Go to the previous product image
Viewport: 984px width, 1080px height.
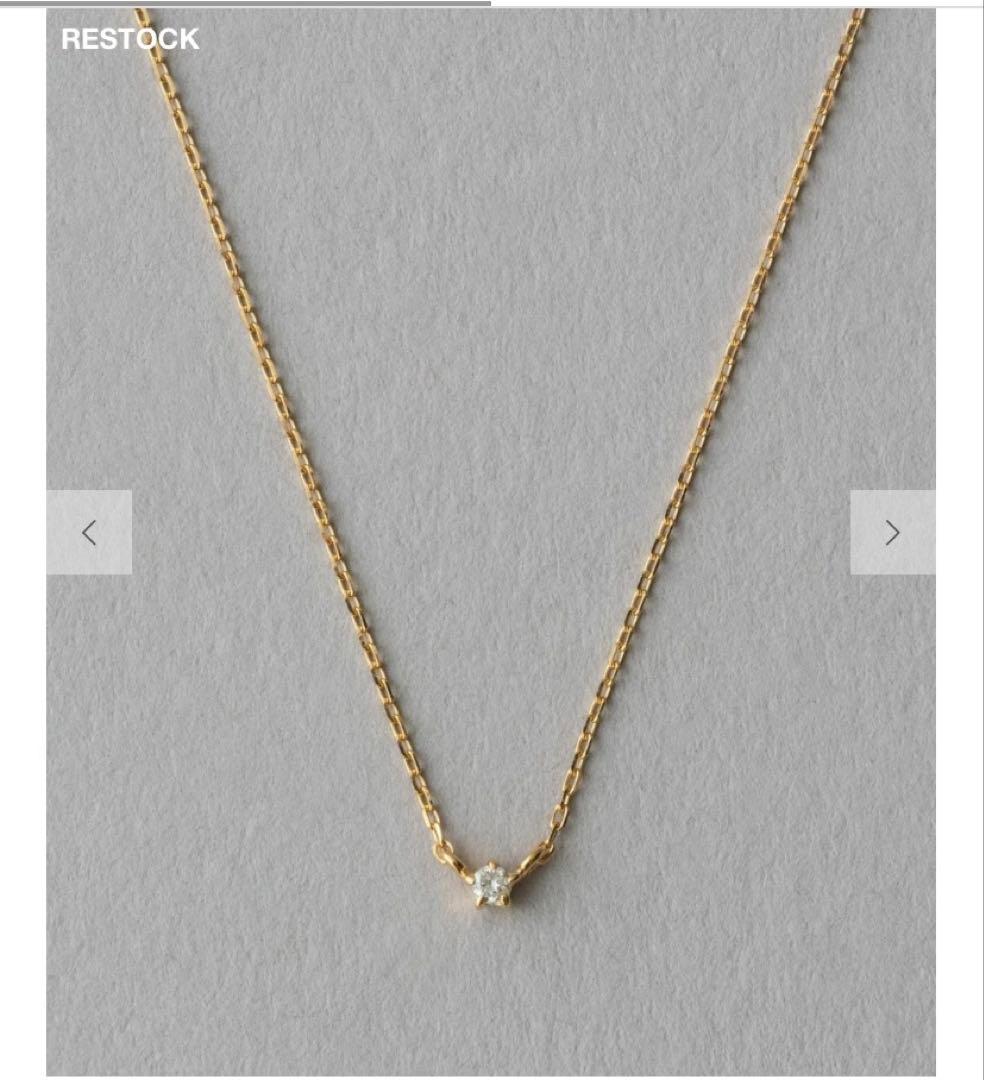click(89, 533)
